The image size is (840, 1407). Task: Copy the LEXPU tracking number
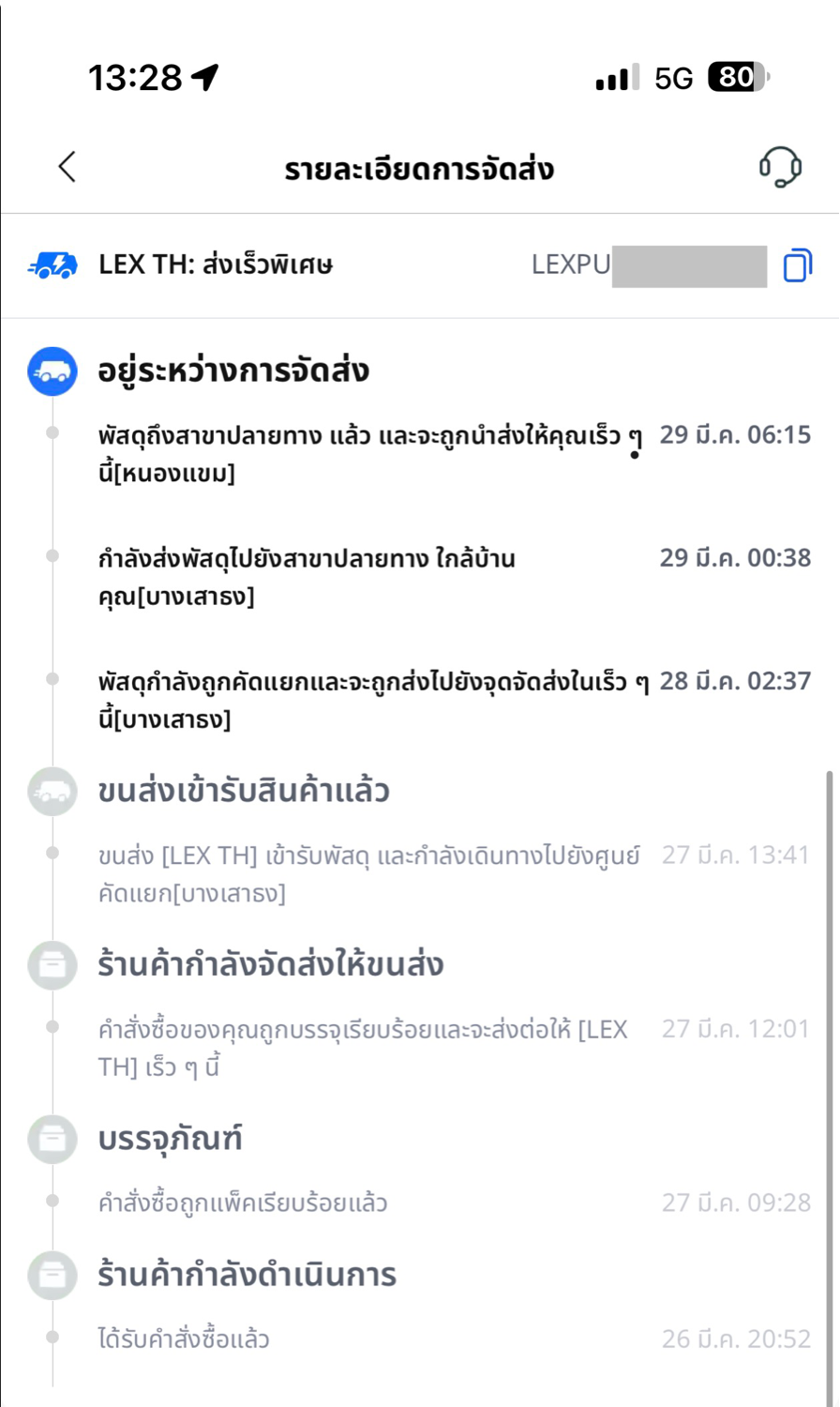tap(796, 265)
